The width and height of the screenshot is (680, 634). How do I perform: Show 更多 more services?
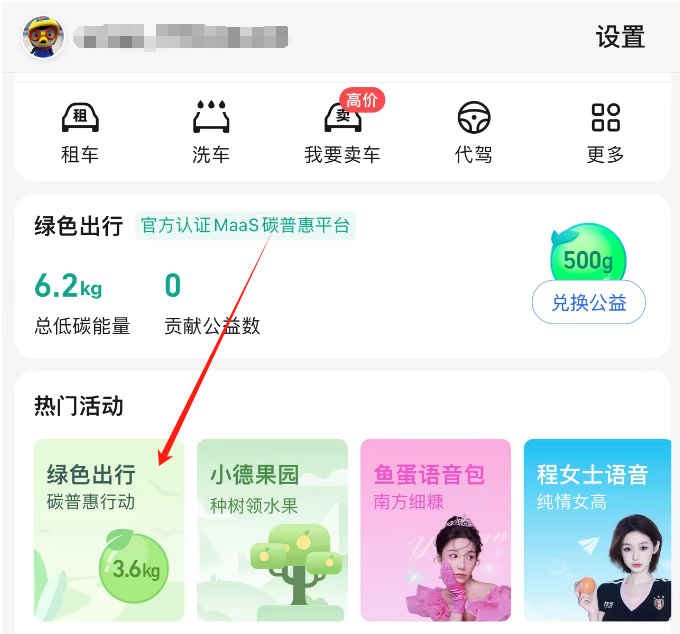click(x=606, y=132)
